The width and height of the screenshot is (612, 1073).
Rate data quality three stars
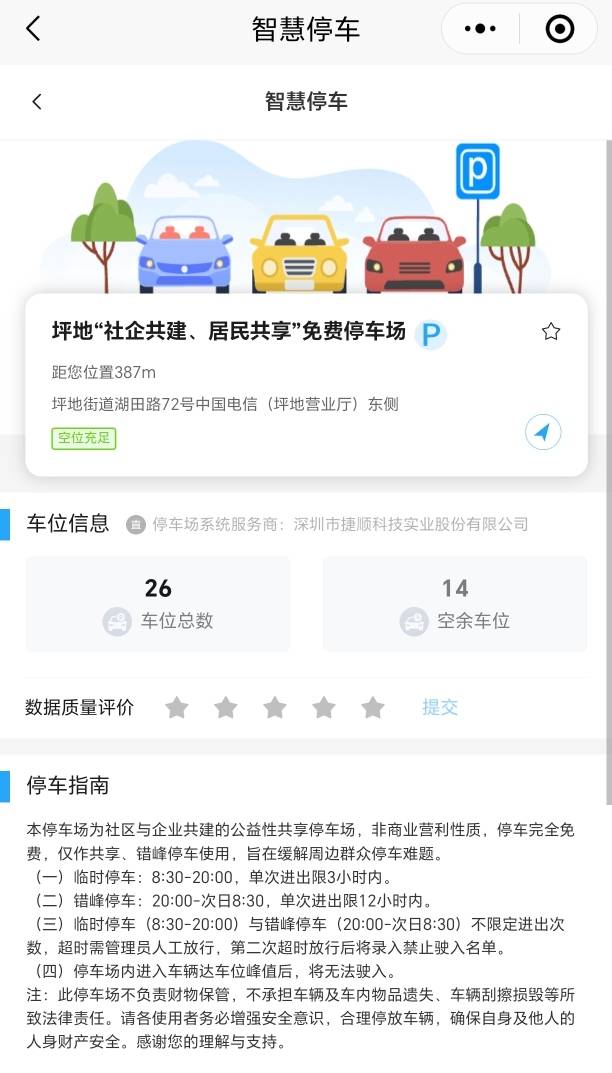coord(275,707)
